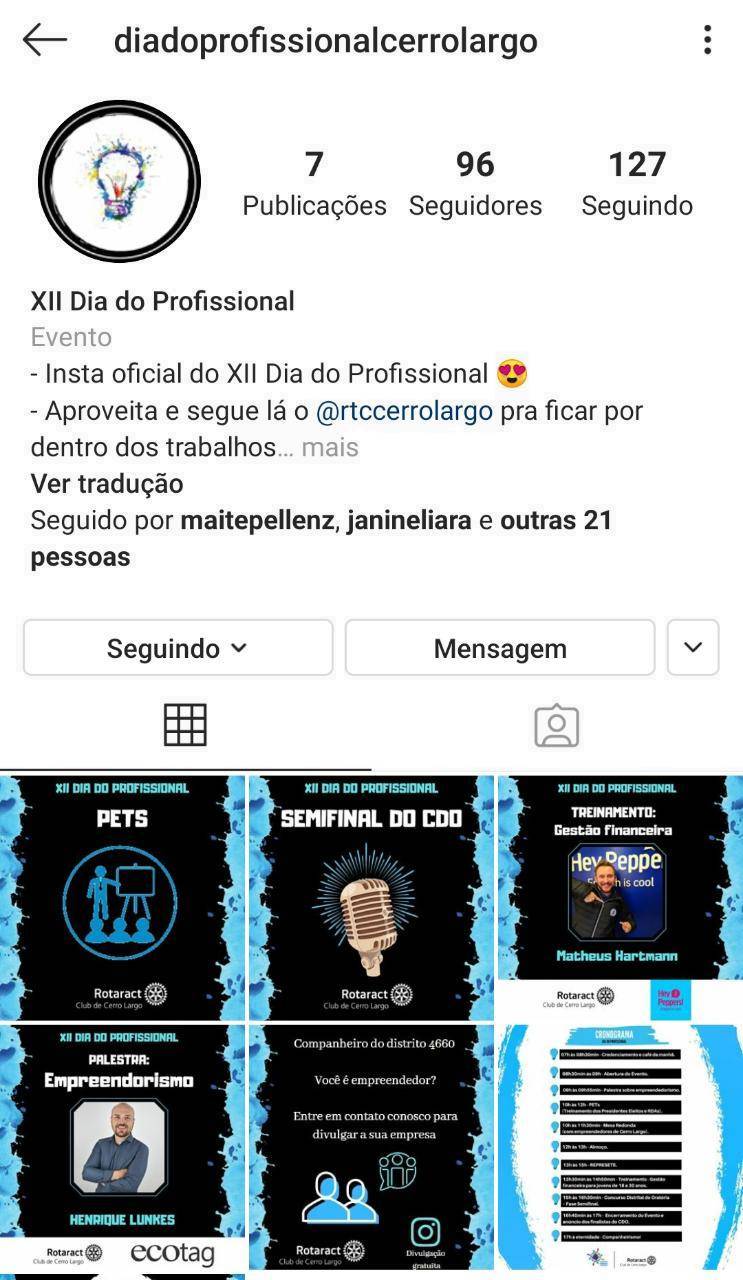
Task: Open the Cronograma schedule post
Action: point(620,1146)
